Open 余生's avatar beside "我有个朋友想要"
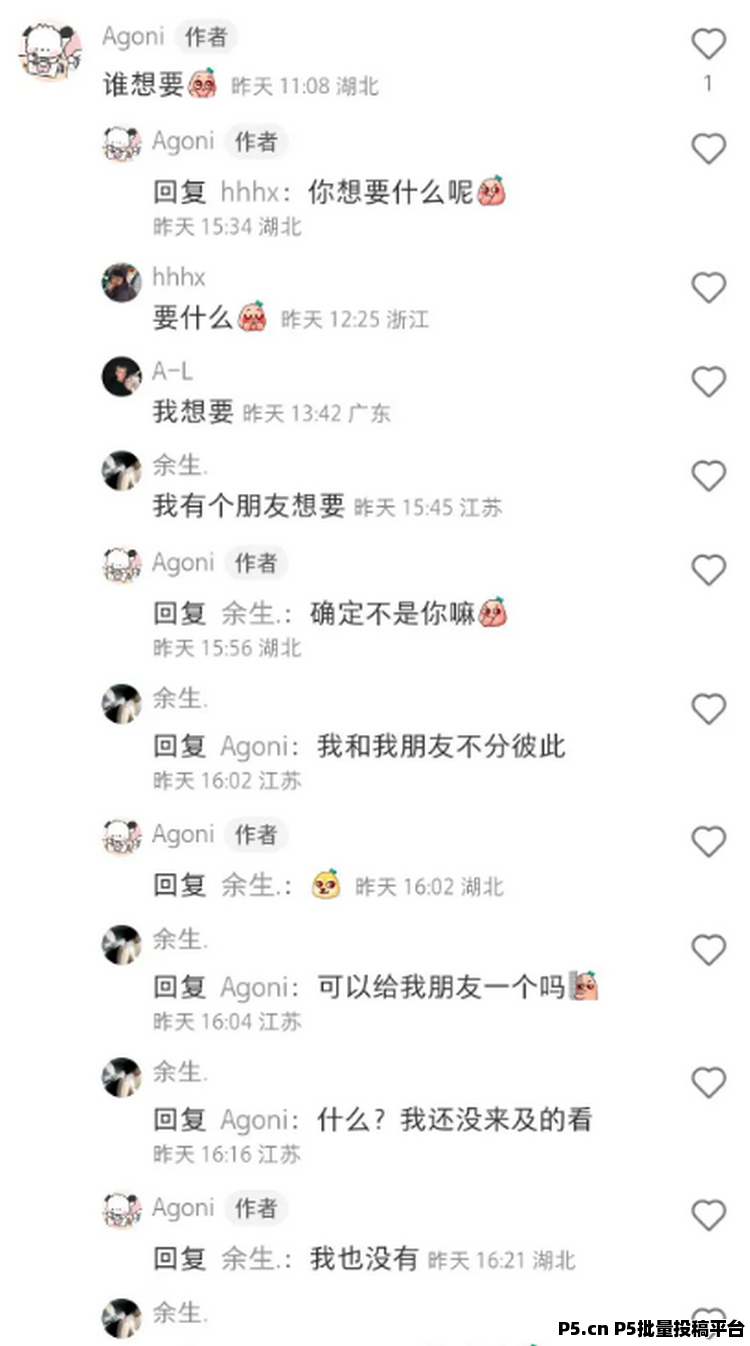The image size is (750, 1346). [122, 470]
